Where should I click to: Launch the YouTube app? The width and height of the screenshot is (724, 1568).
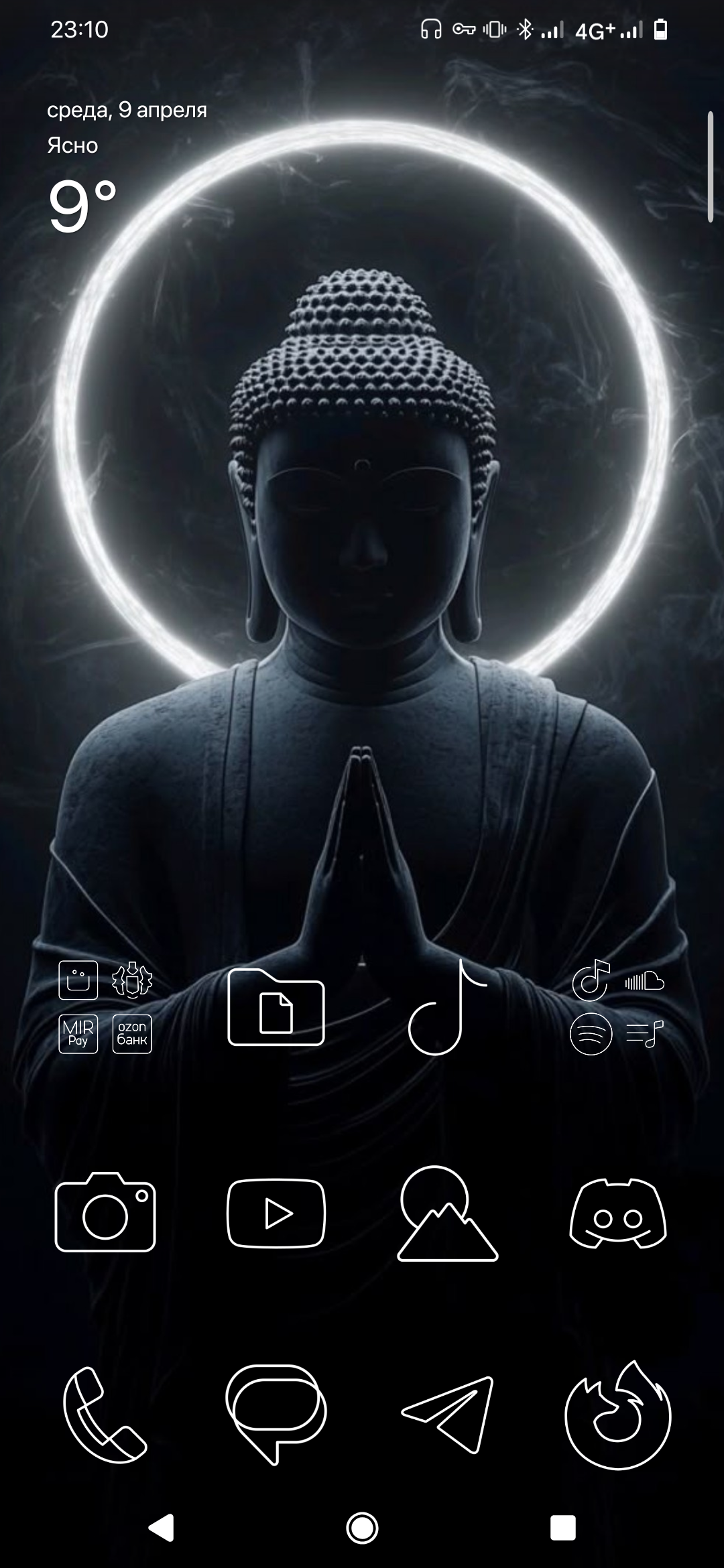click(276, 1213)
